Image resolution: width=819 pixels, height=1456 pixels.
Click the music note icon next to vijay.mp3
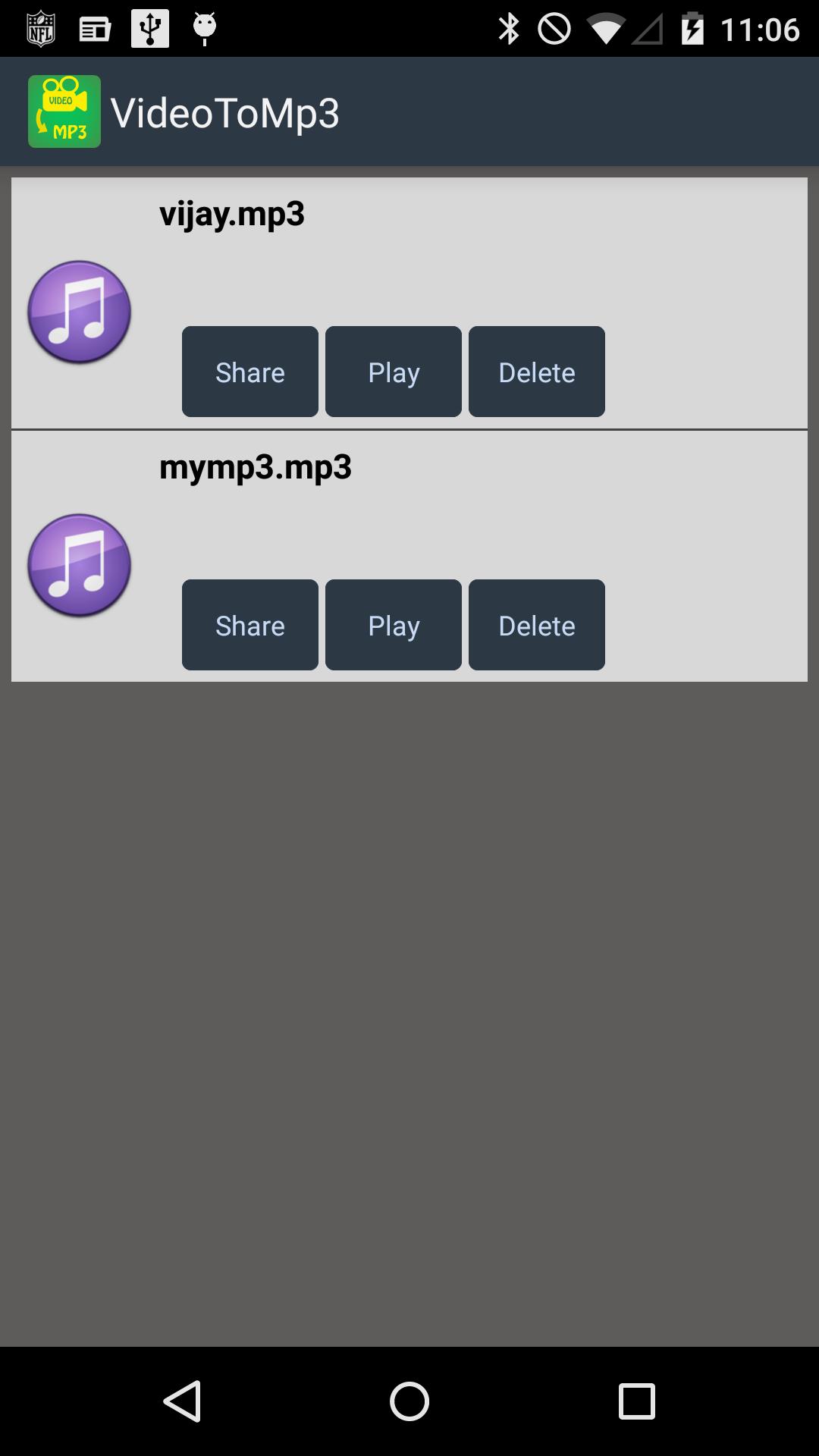pos(79,312)
